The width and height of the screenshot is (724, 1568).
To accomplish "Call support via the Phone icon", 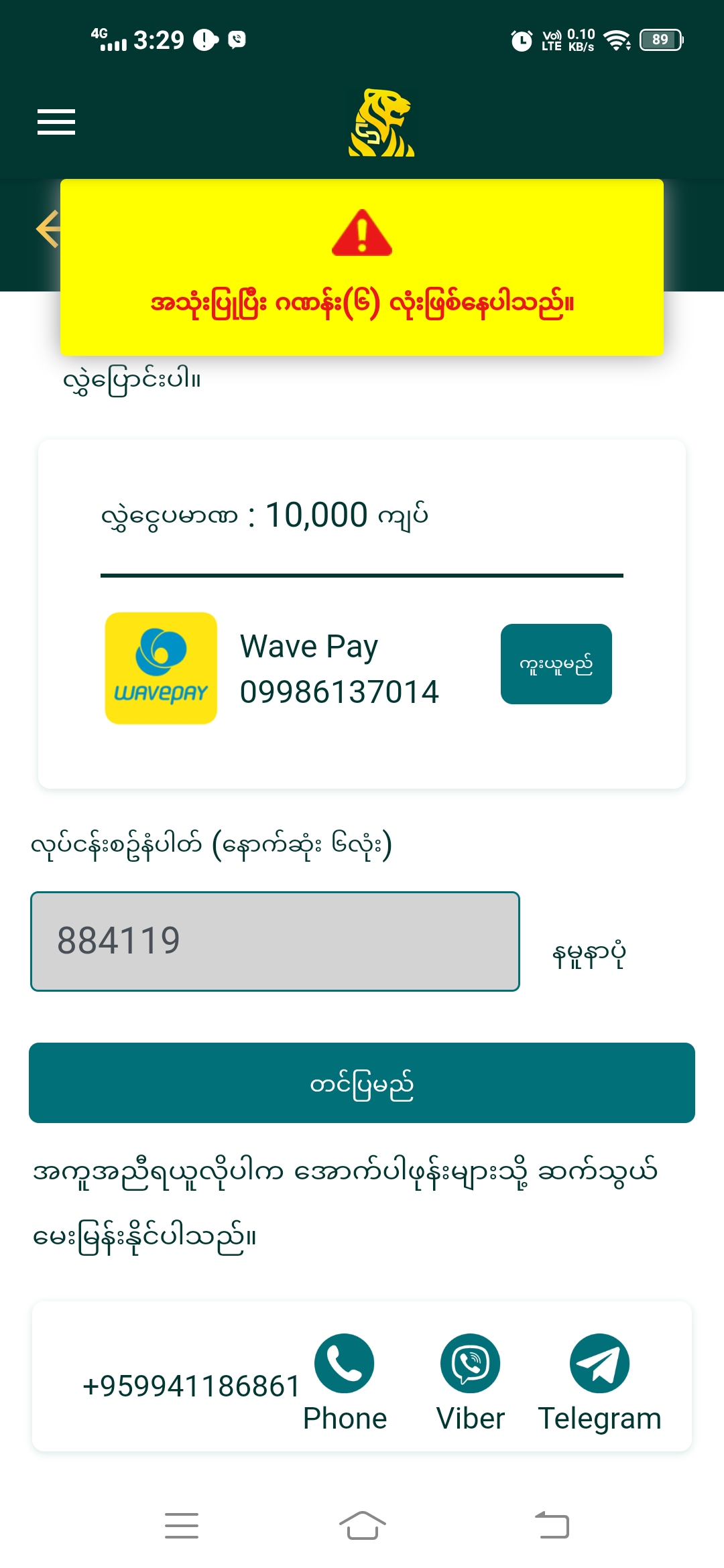I will (x=344, y=1364).
